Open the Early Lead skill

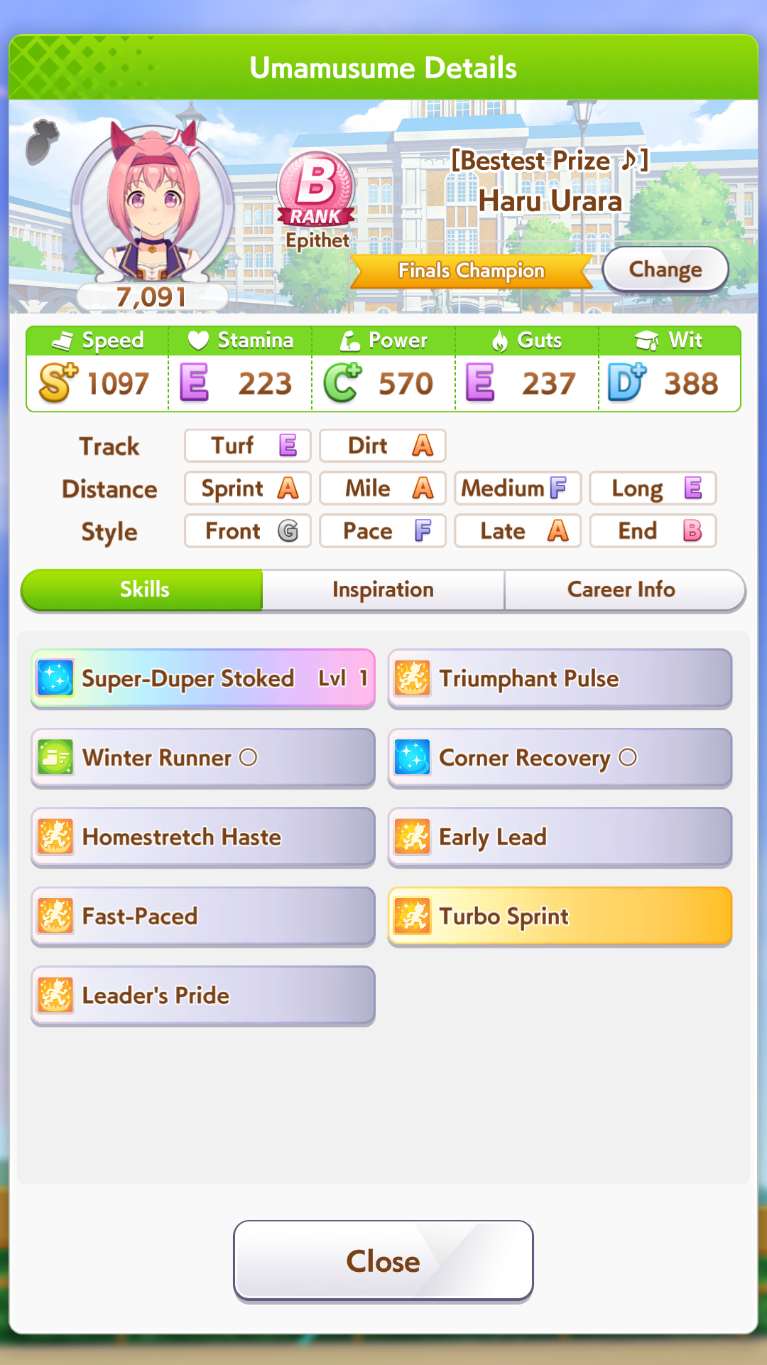click(560, 837)
